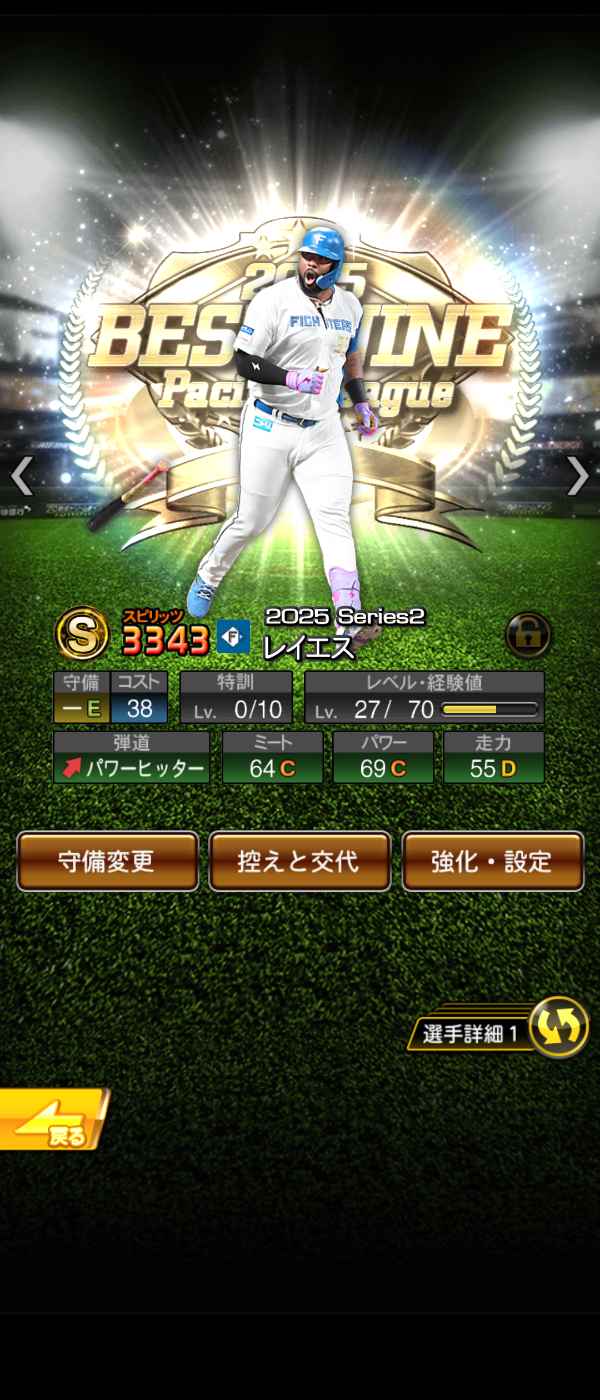600x1400 pixels.
Task: Toggle the player lock icon
Action: [x=528, y=635]
